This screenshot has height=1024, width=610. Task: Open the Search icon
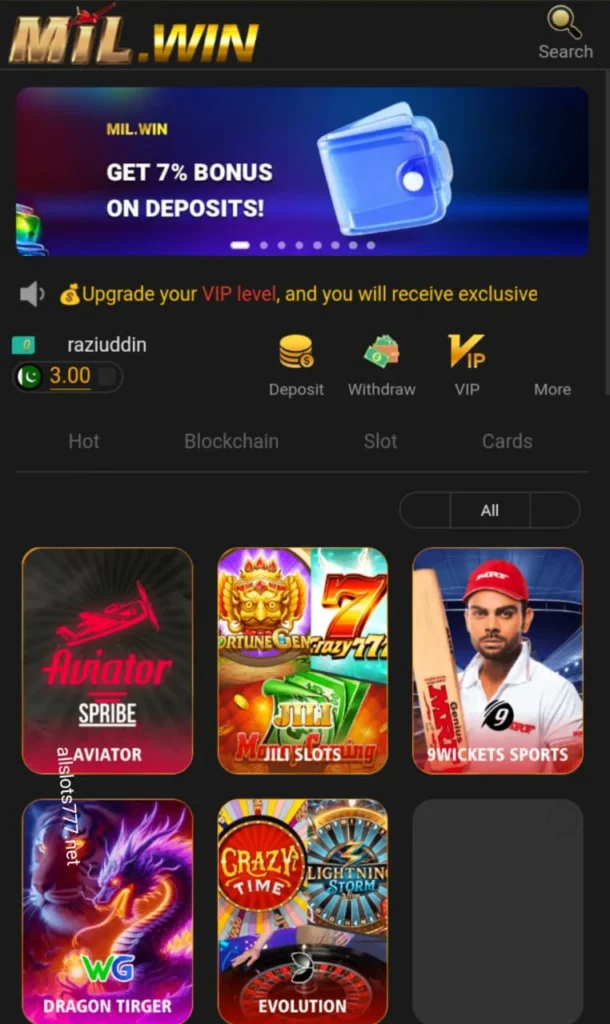pos(565,32)
